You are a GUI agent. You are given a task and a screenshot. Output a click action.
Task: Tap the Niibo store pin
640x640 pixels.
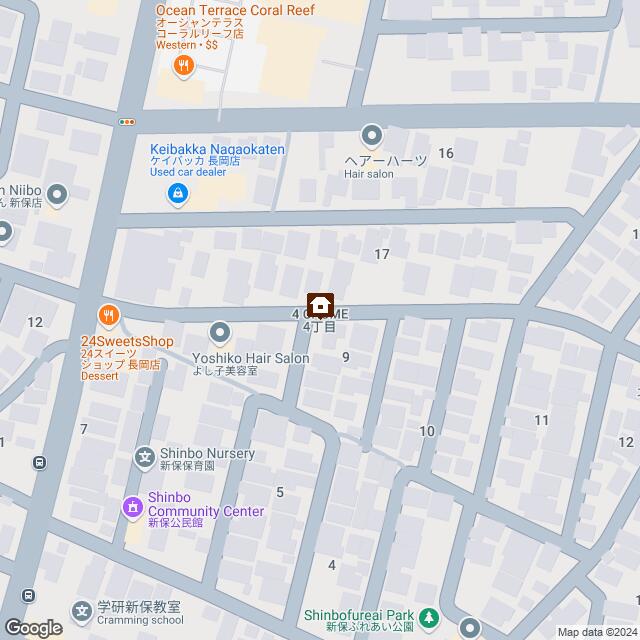pos(58,194)
